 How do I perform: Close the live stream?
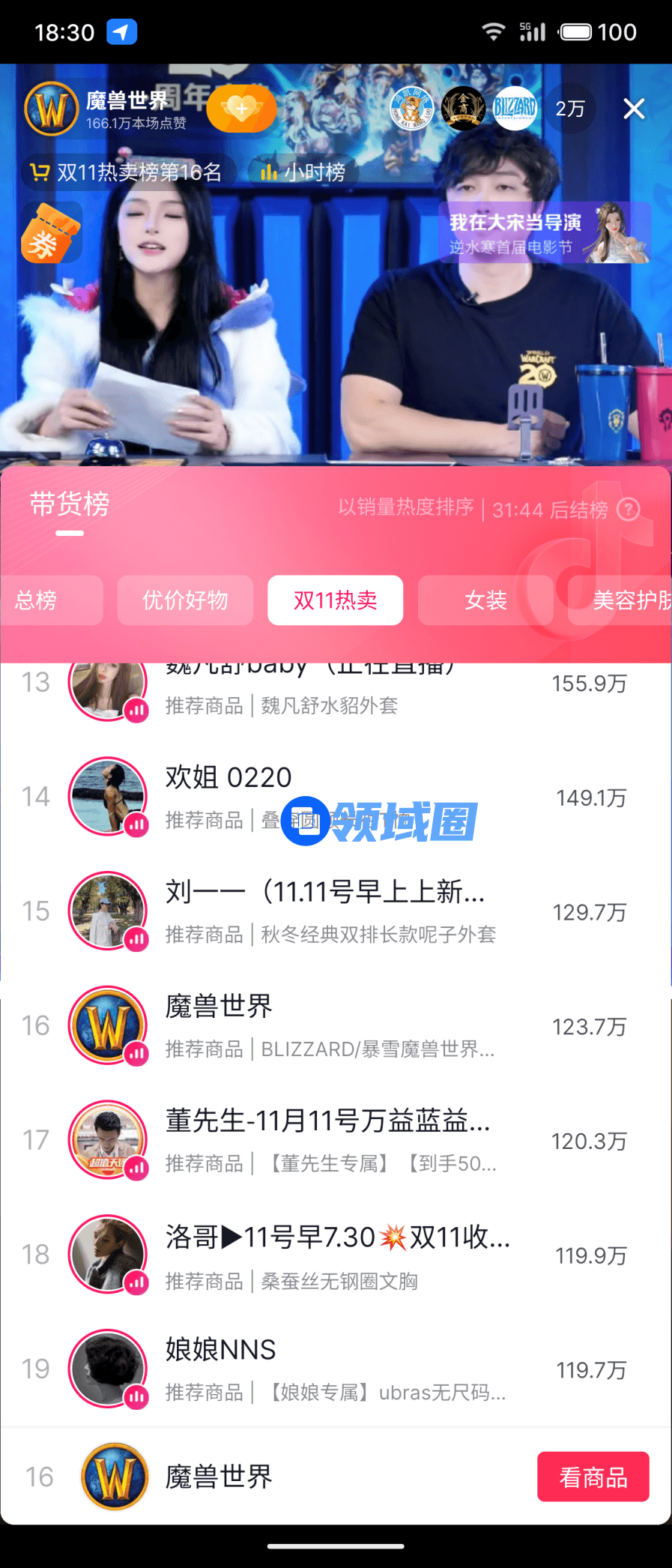(634, 109)
